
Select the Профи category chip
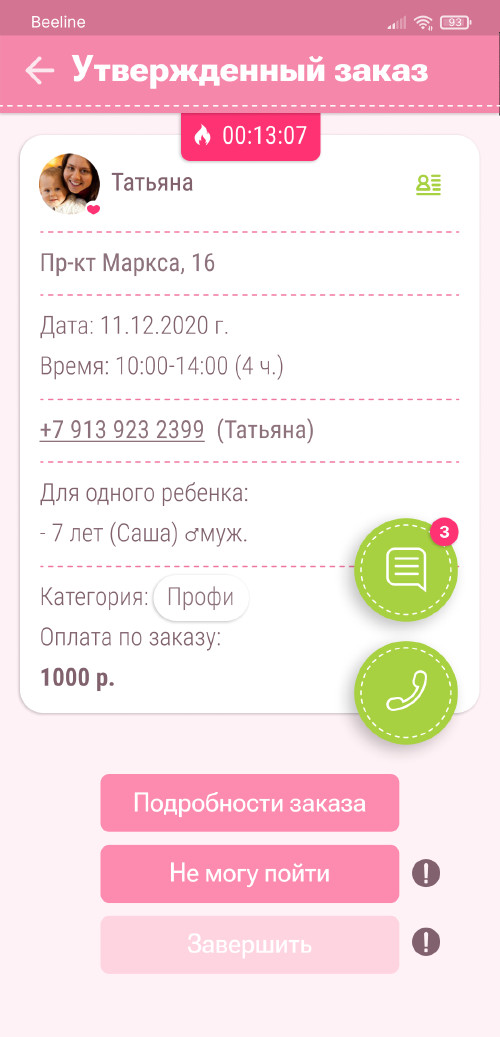(x=200, y=598)
